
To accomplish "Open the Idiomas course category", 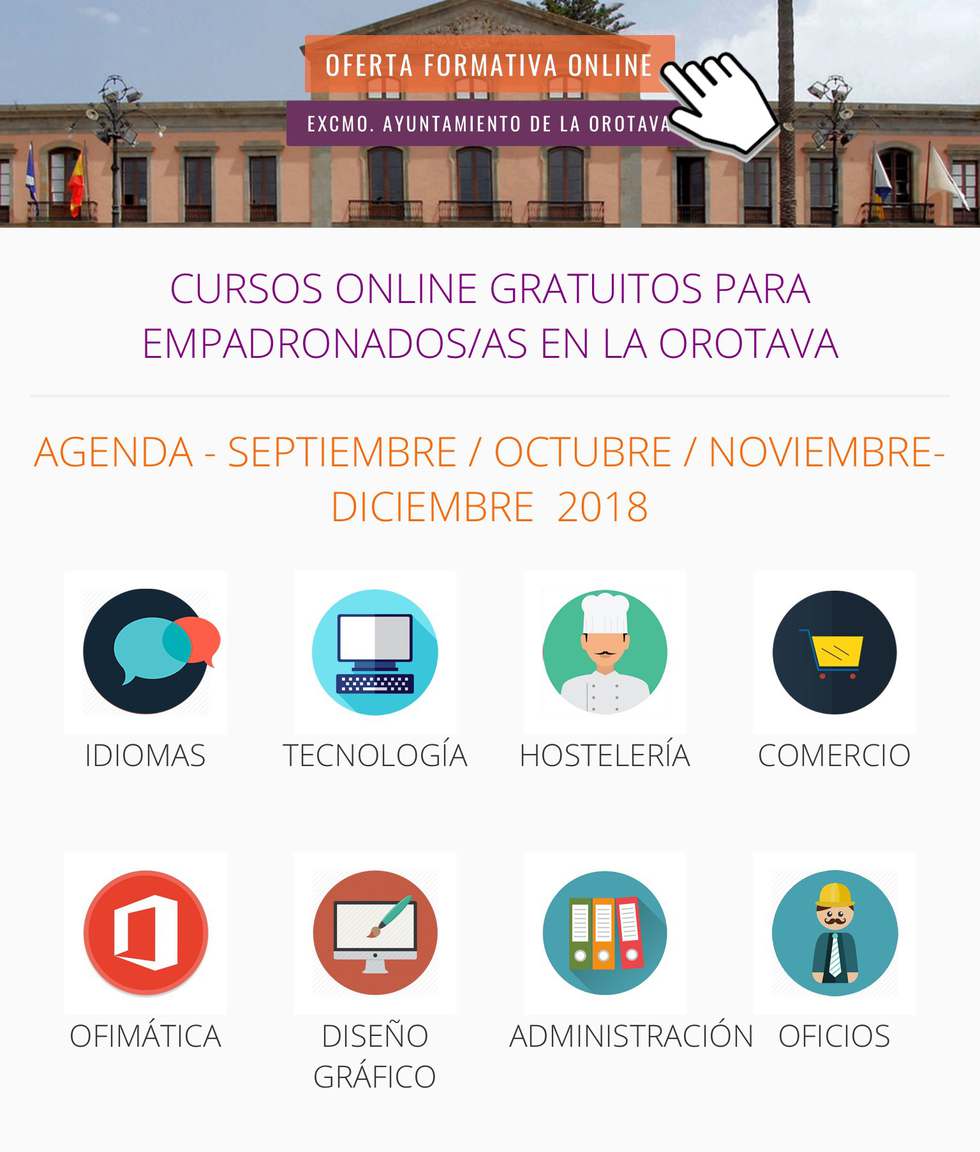I will coord(145,652).
